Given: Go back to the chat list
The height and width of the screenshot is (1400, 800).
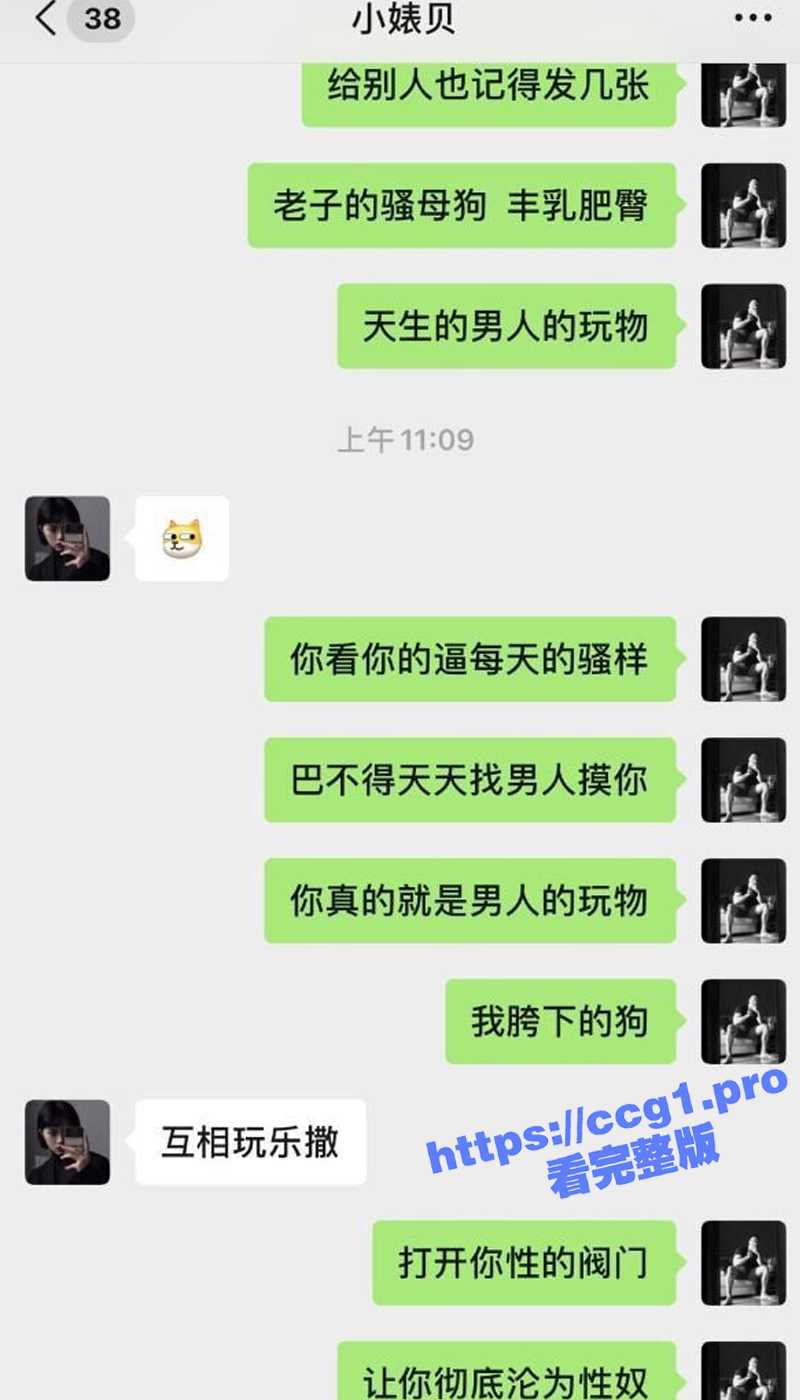Looking at the screenshot, I should (46, 19).
